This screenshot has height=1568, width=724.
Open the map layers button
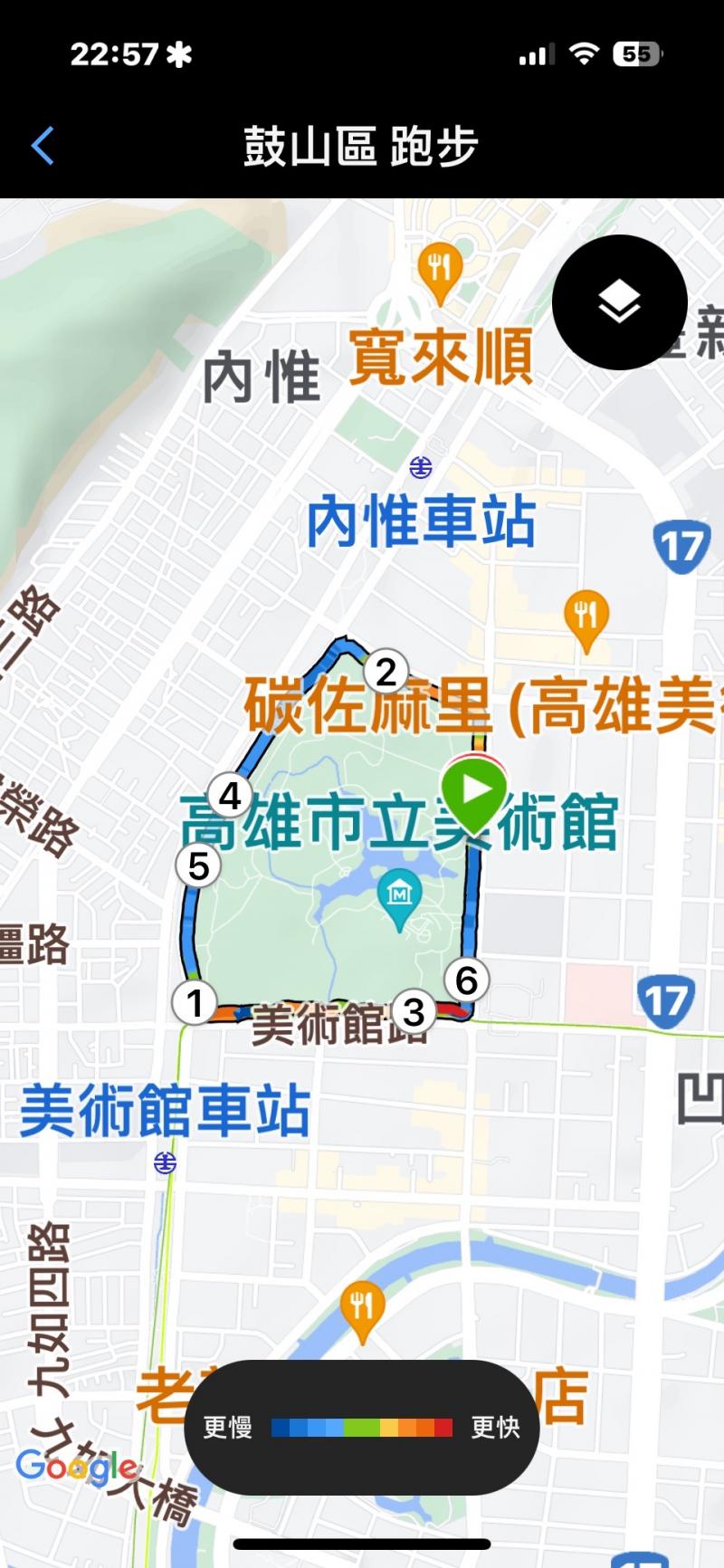click(x=620, y=301)
